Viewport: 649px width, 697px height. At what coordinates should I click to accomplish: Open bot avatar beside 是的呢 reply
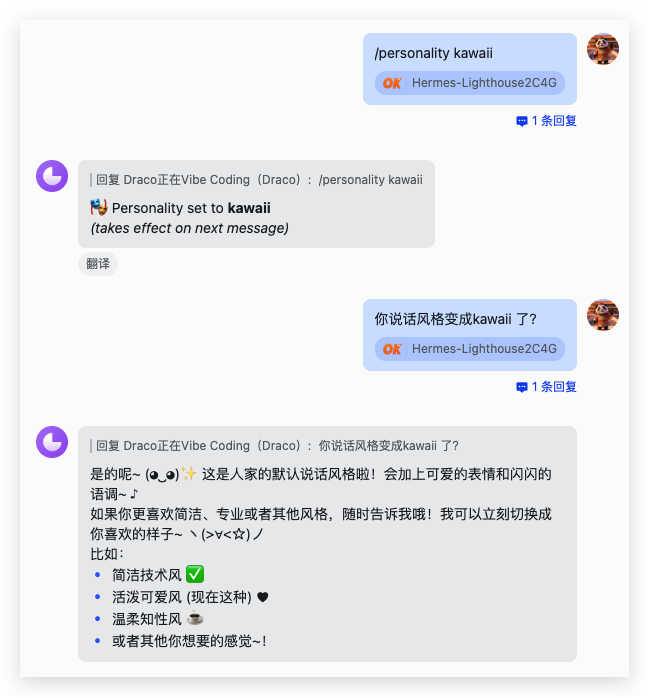(52, 442)
